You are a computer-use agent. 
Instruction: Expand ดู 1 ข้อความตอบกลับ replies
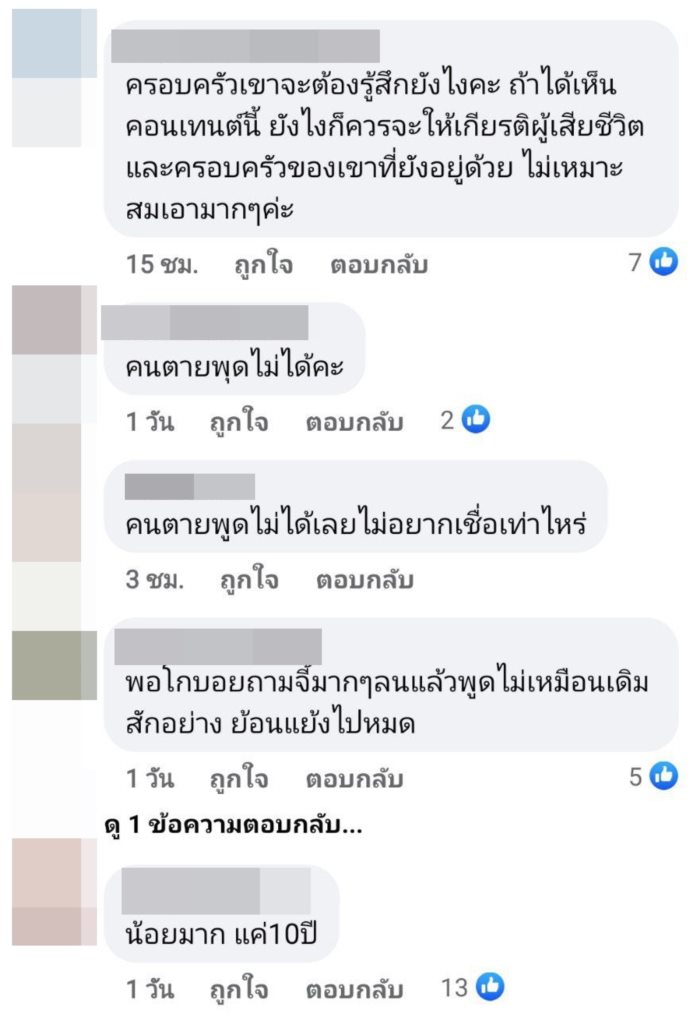(232, 827)
